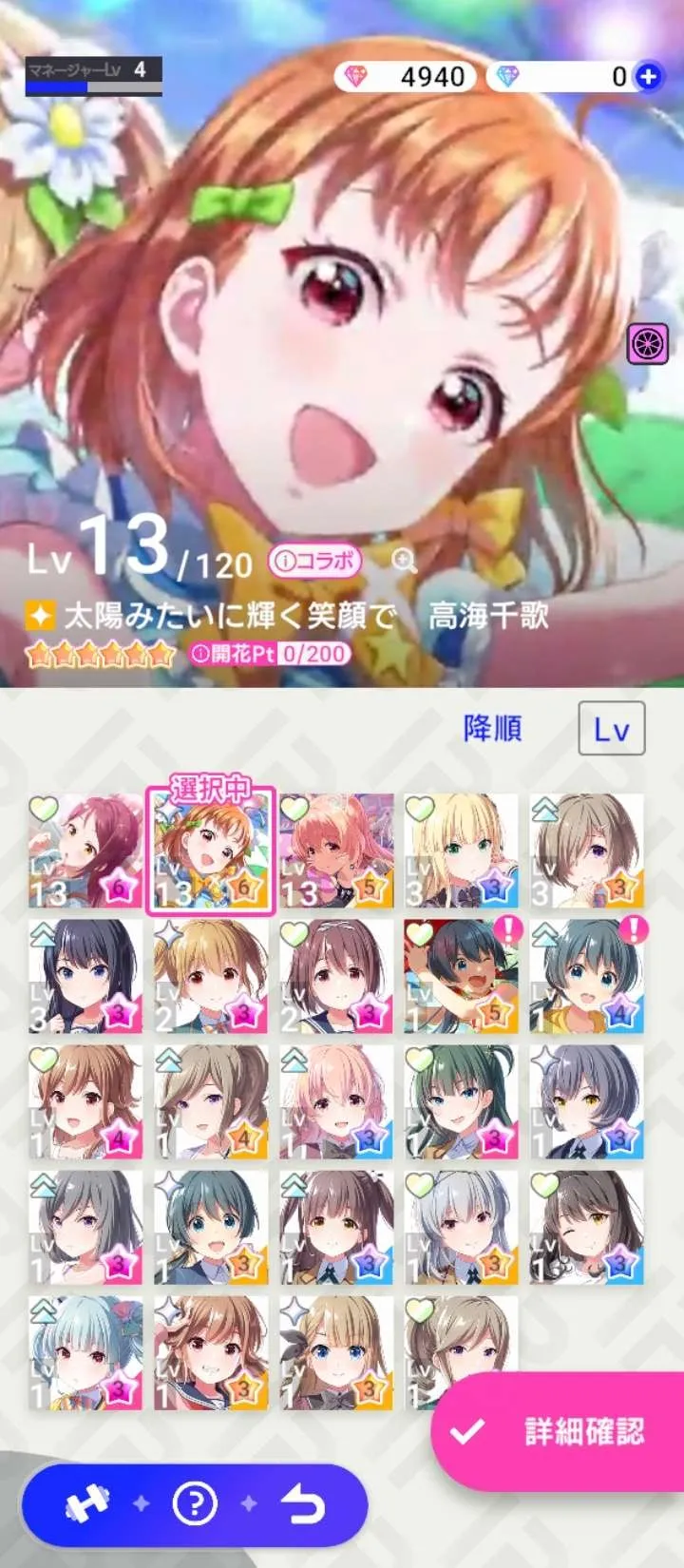Toggle the 降順 sort order
The image size is (684, 1568).
492,729
